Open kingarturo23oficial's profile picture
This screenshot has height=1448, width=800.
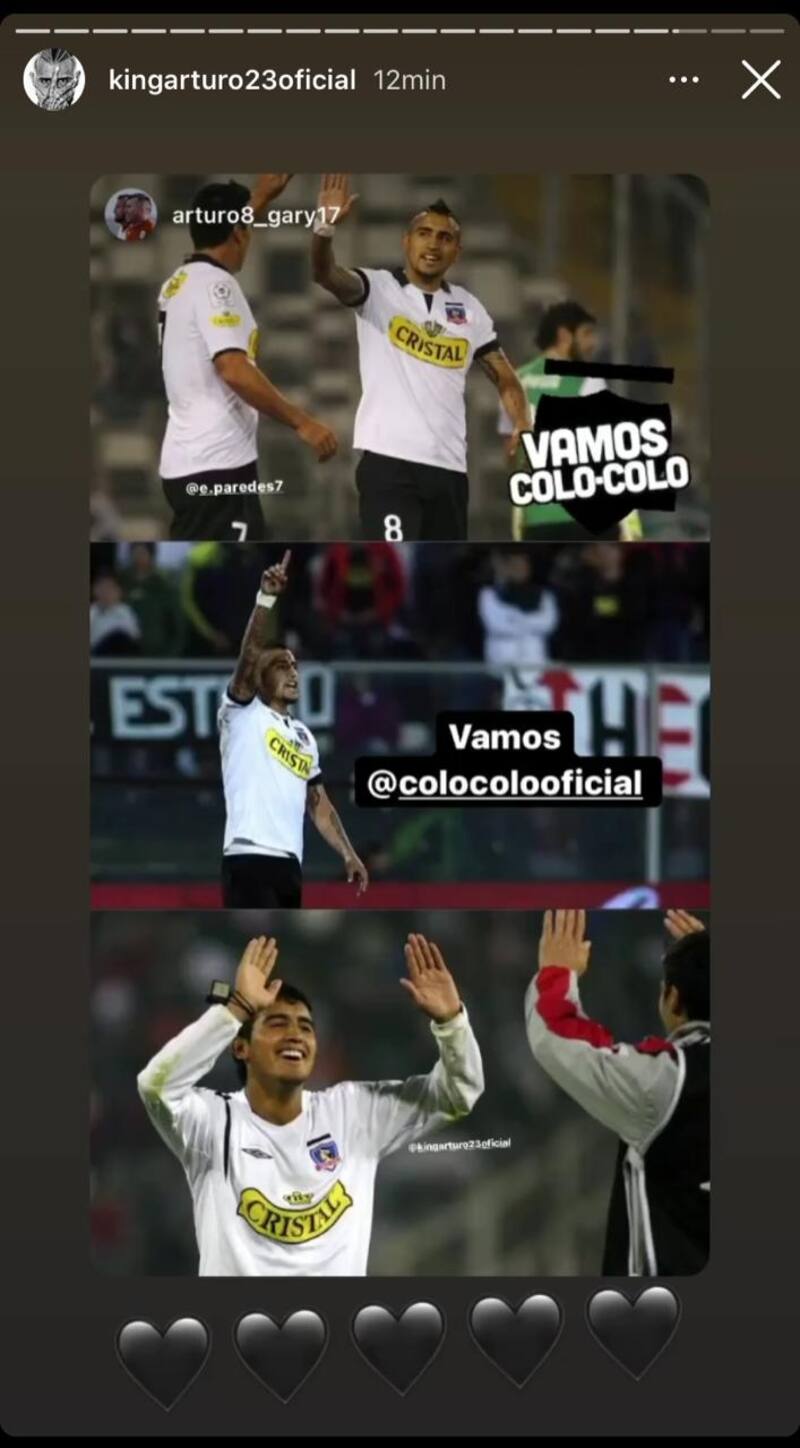coord(54,80)
